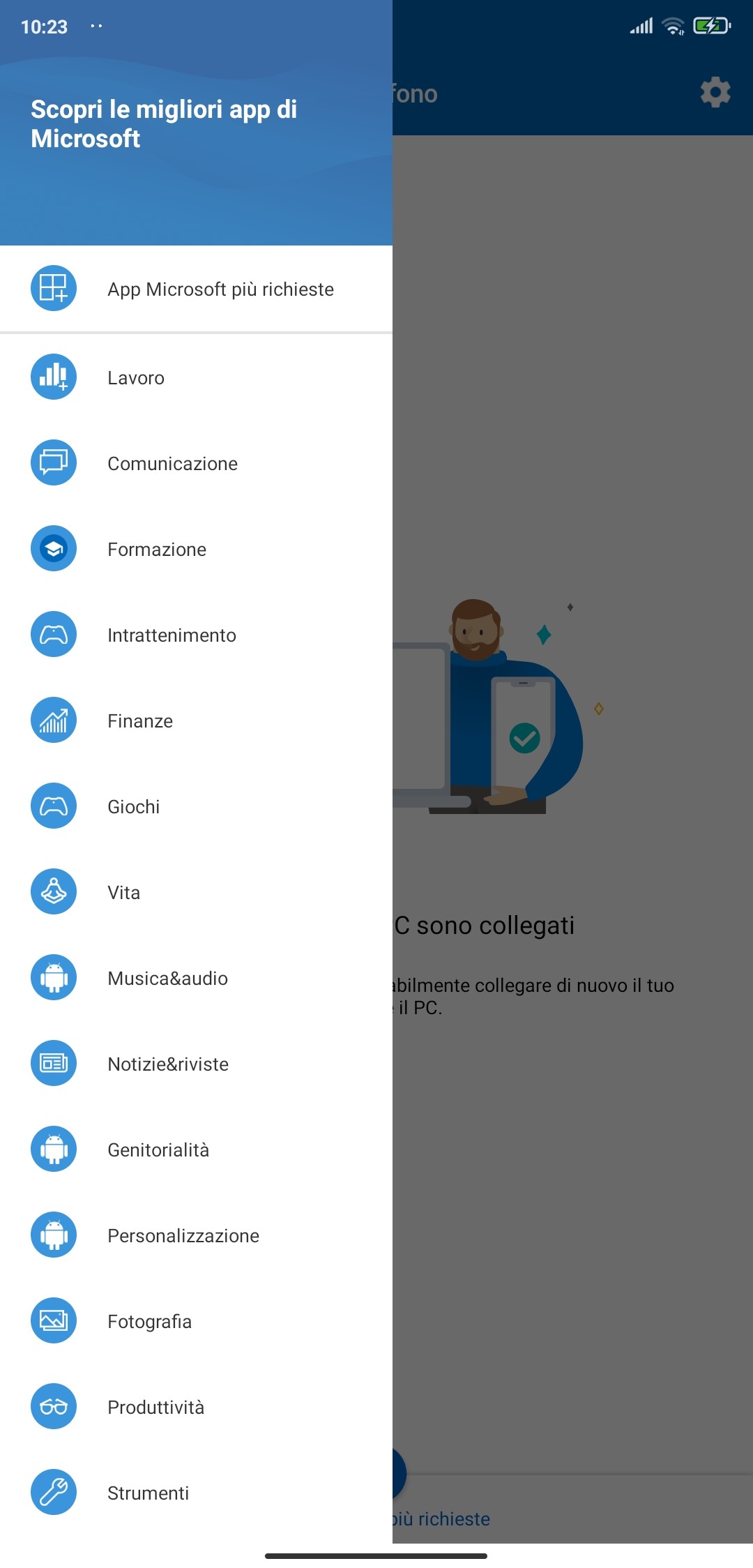Tap the Vita category
The height and width of the screenshot is (1568, 753).
pos(196,892)
